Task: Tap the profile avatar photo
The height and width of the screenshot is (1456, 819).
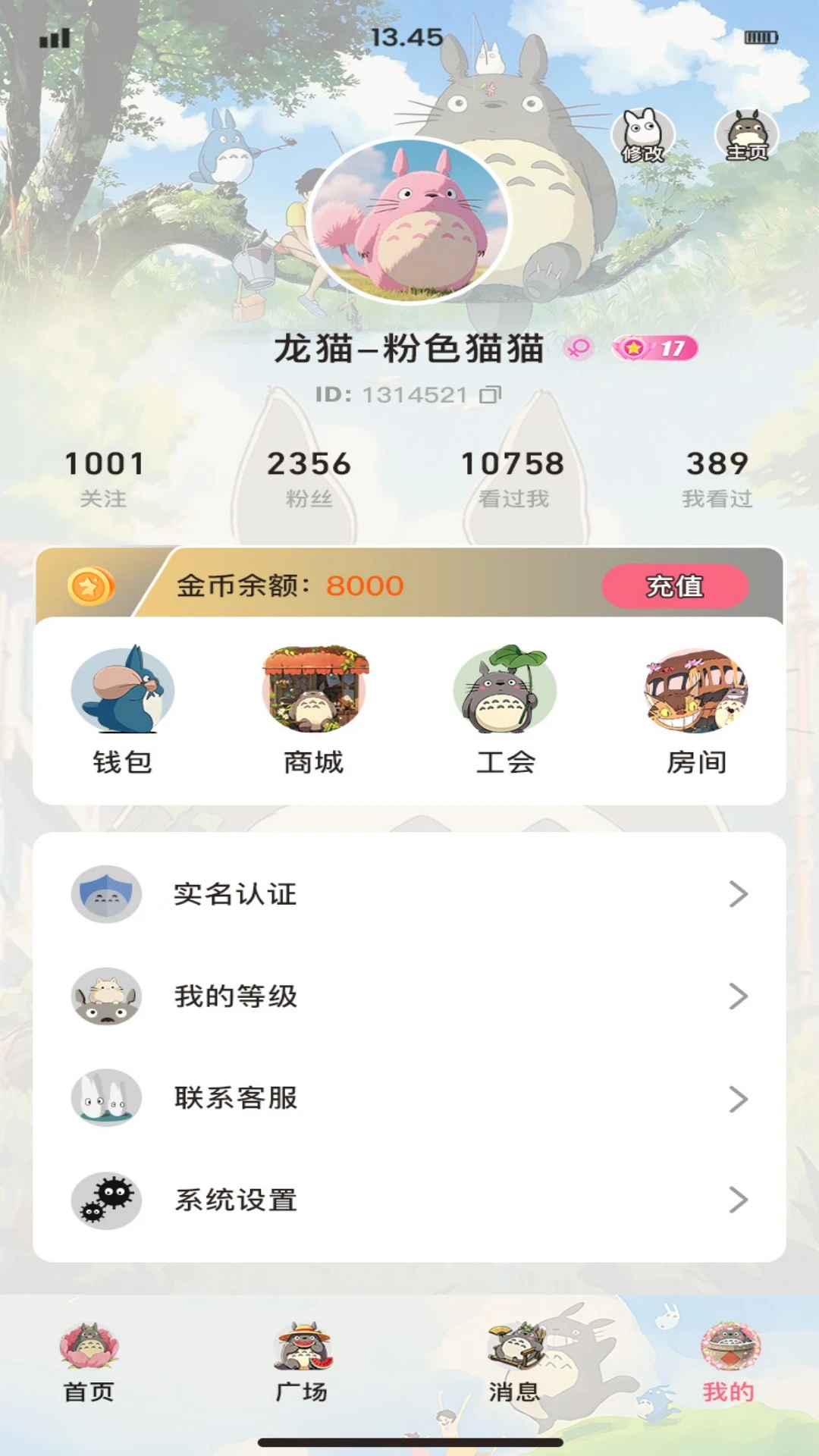Action: (409, 219)
